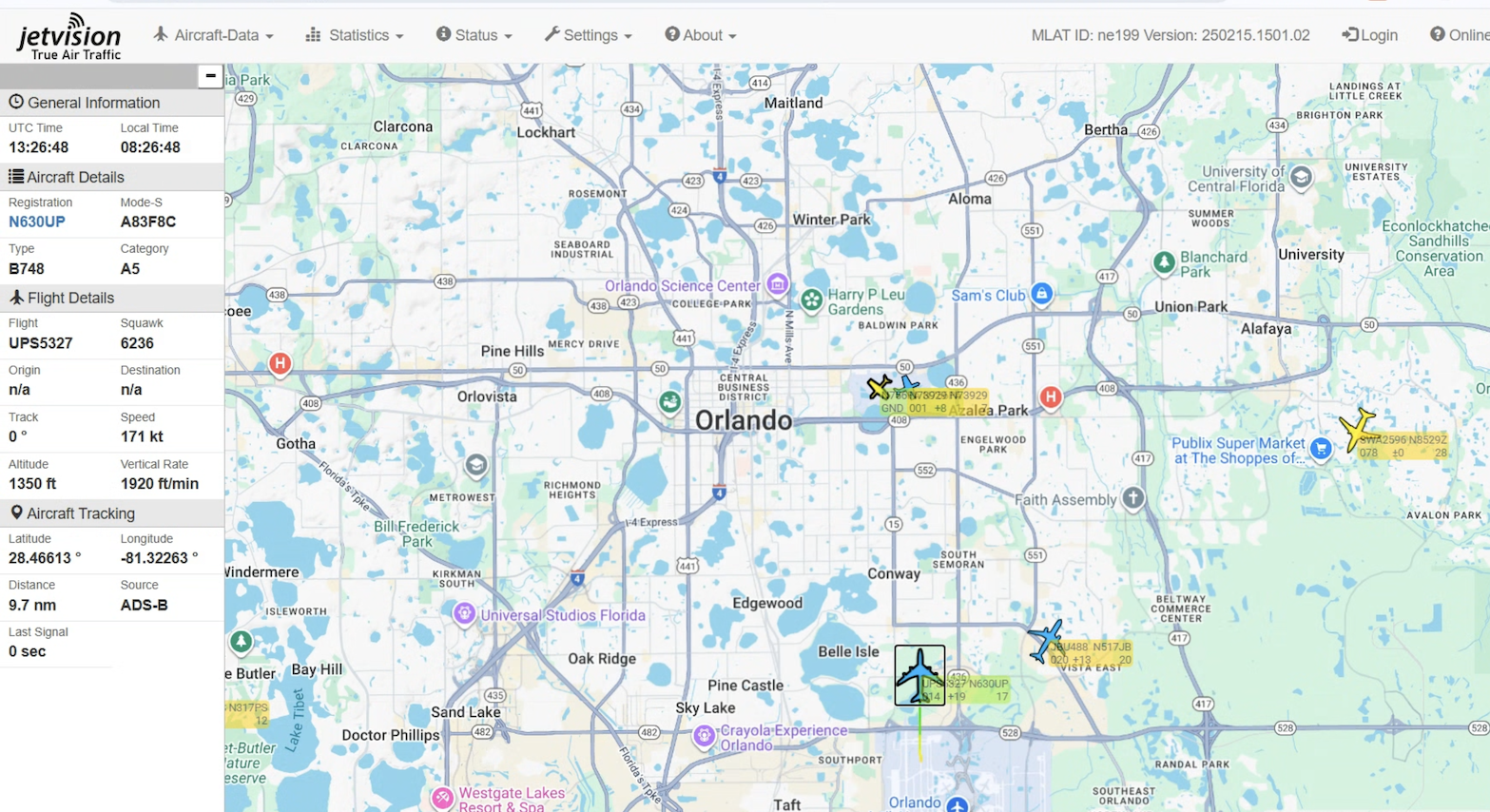The width and height of the screenshot is (1490, 812).
Task: Tap the Orlando Science Center marker
Action: click(778, 283)
